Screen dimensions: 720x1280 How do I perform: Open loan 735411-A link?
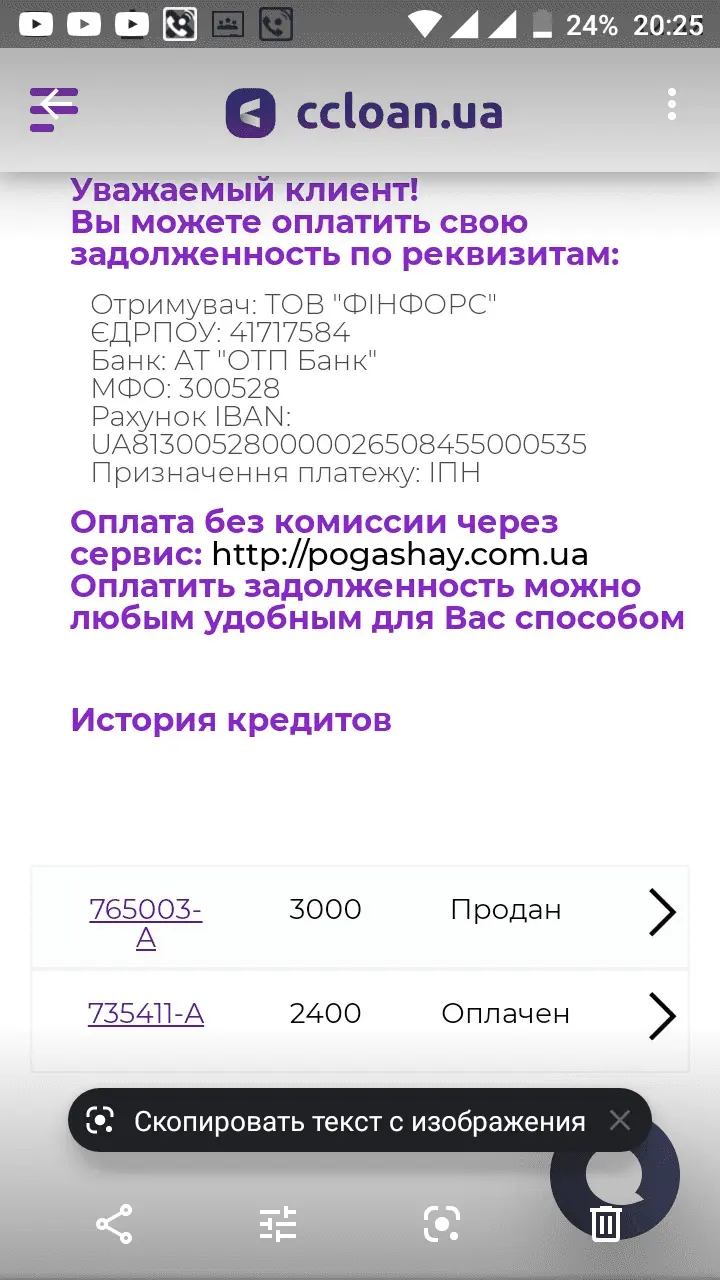coord(146,1013)
